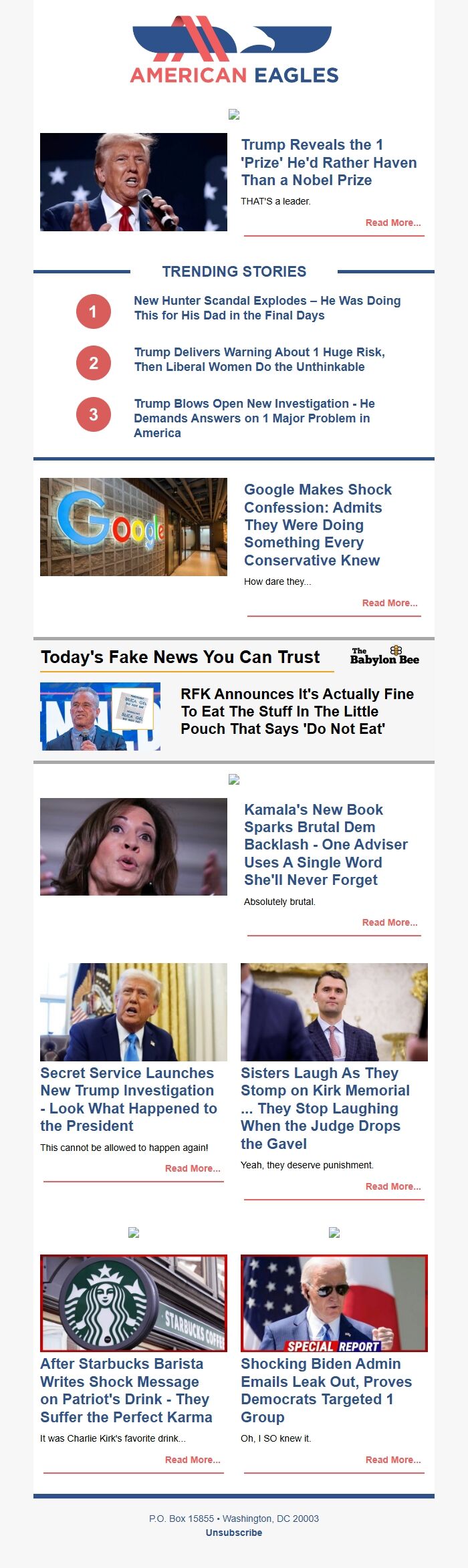This screenshot has width=468, height=1568.
Task: Open the Google shock confession headline
Action: 318,525
